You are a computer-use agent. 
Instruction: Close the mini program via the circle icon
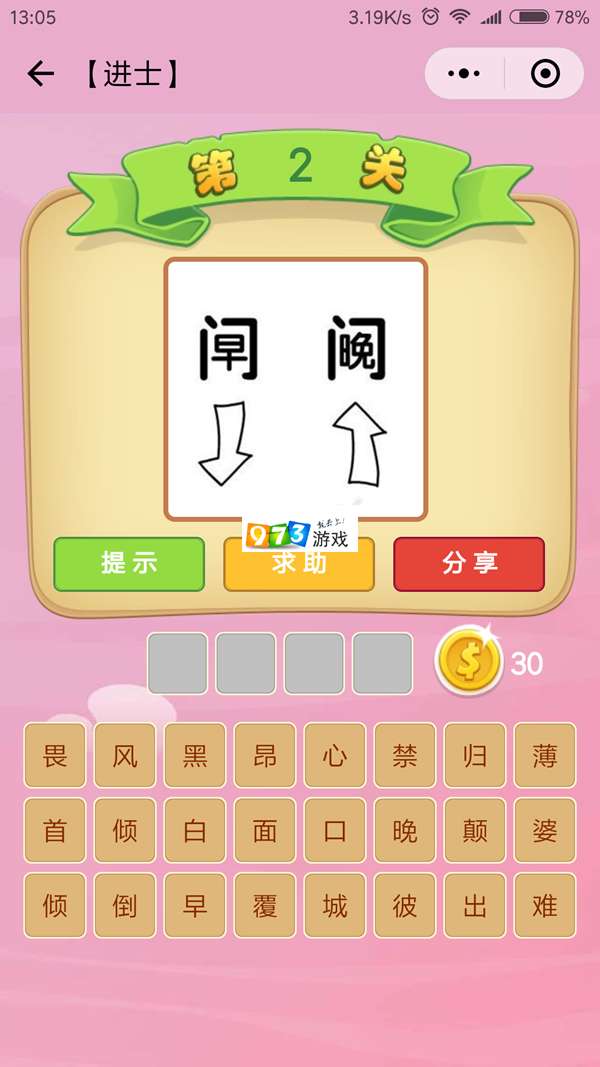(x=545, y=73)
